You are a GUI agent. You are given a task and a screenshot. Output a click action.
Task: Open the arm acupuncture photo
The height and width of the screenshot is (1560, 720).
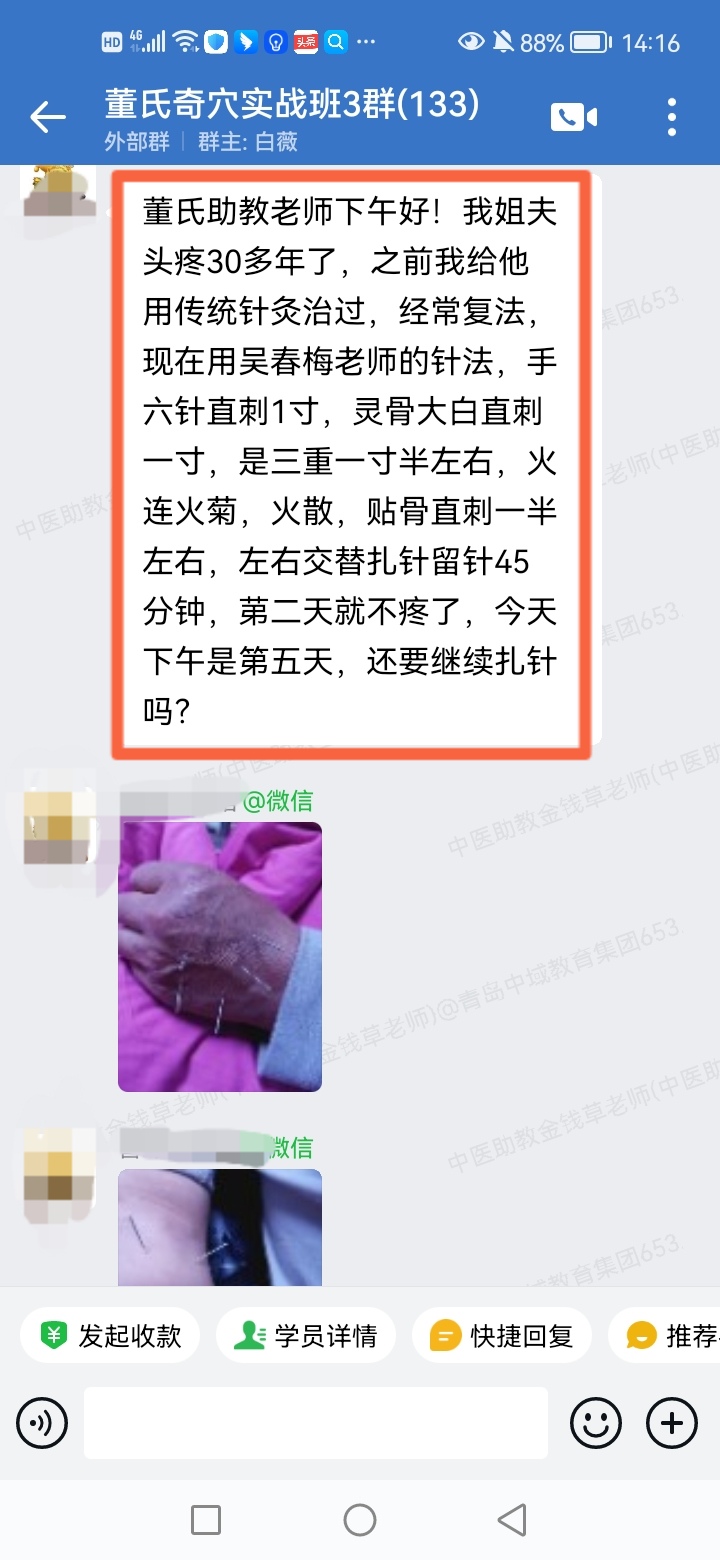click(220, 1228)
